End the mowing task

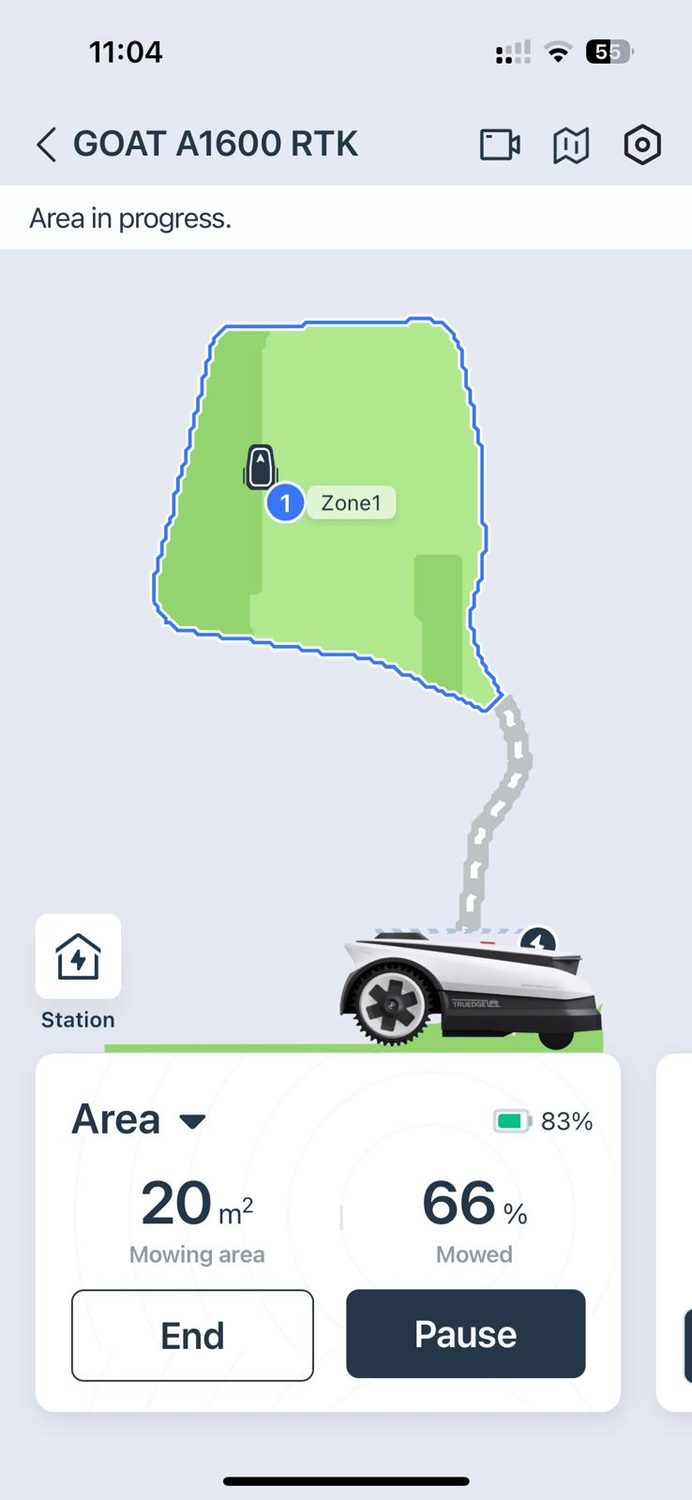192,1335
